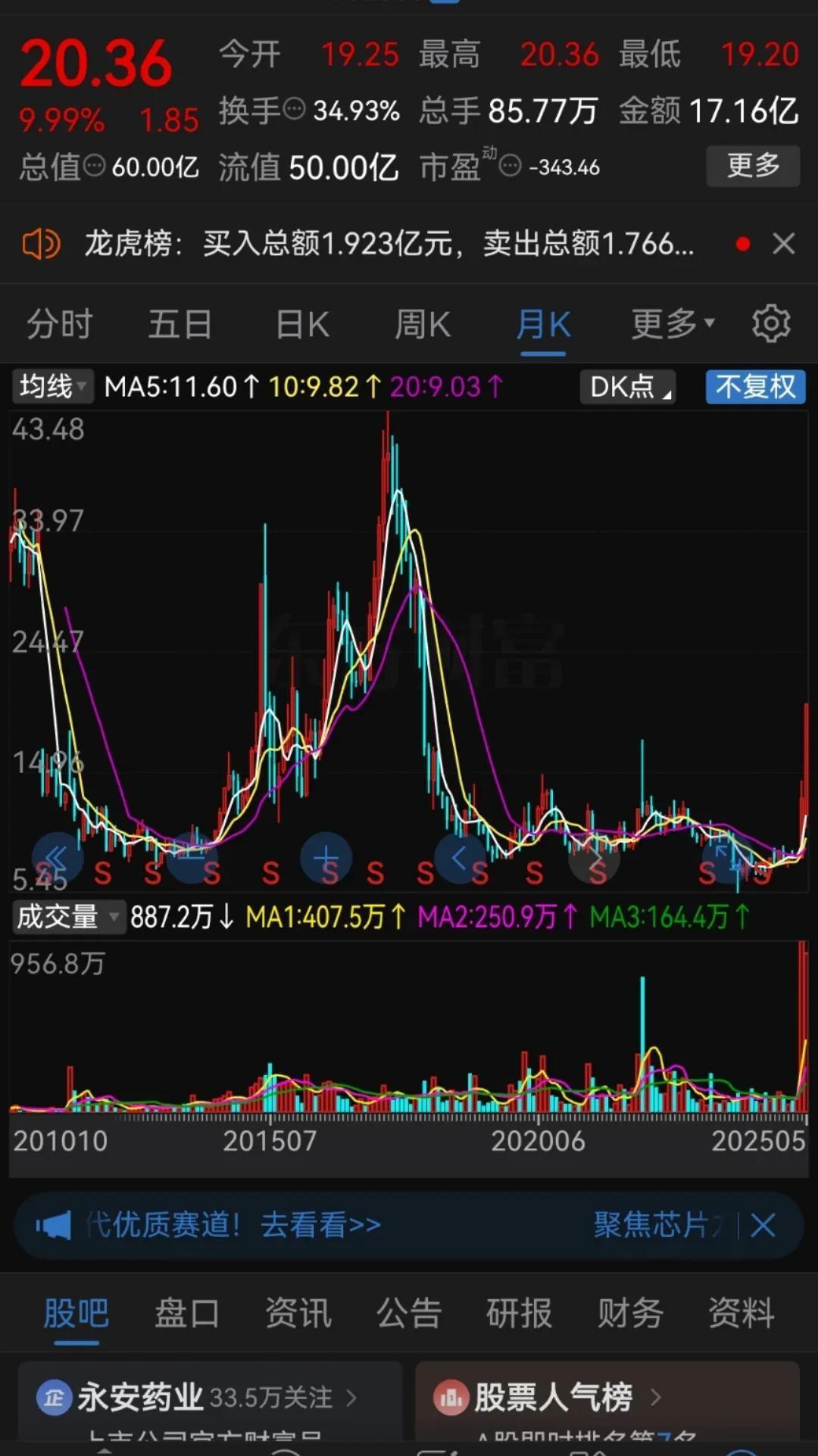Open the 公告 tab
Image resolution: width=818 pixels, height=1456 pixels.
409,1313
